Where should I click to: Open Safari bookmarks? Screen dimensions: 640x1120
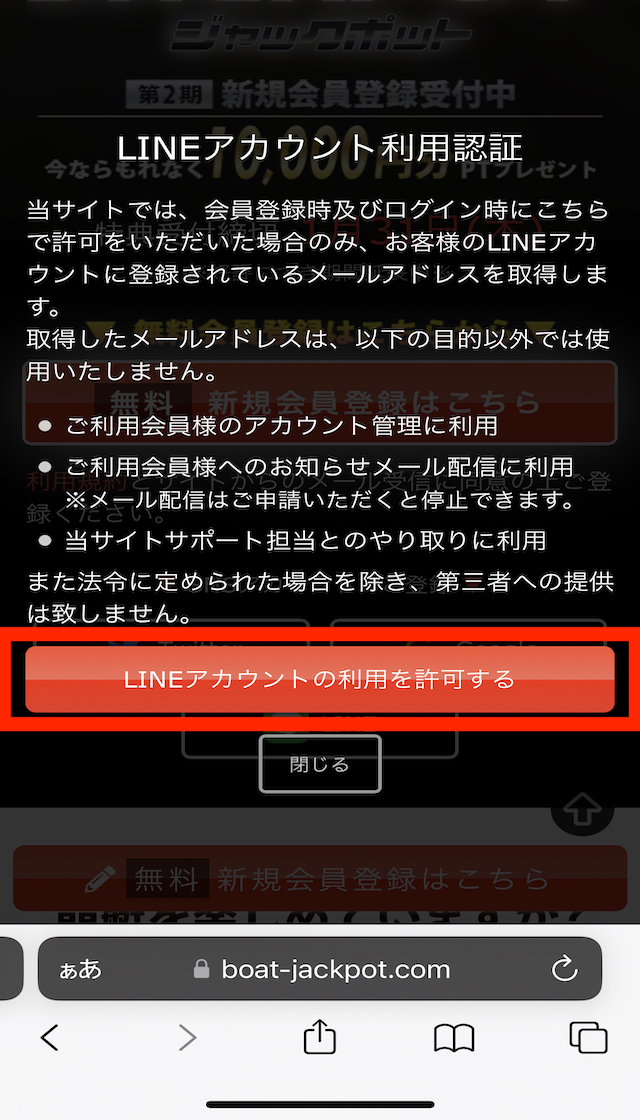pyautogui.click(x=454, y=1039)
